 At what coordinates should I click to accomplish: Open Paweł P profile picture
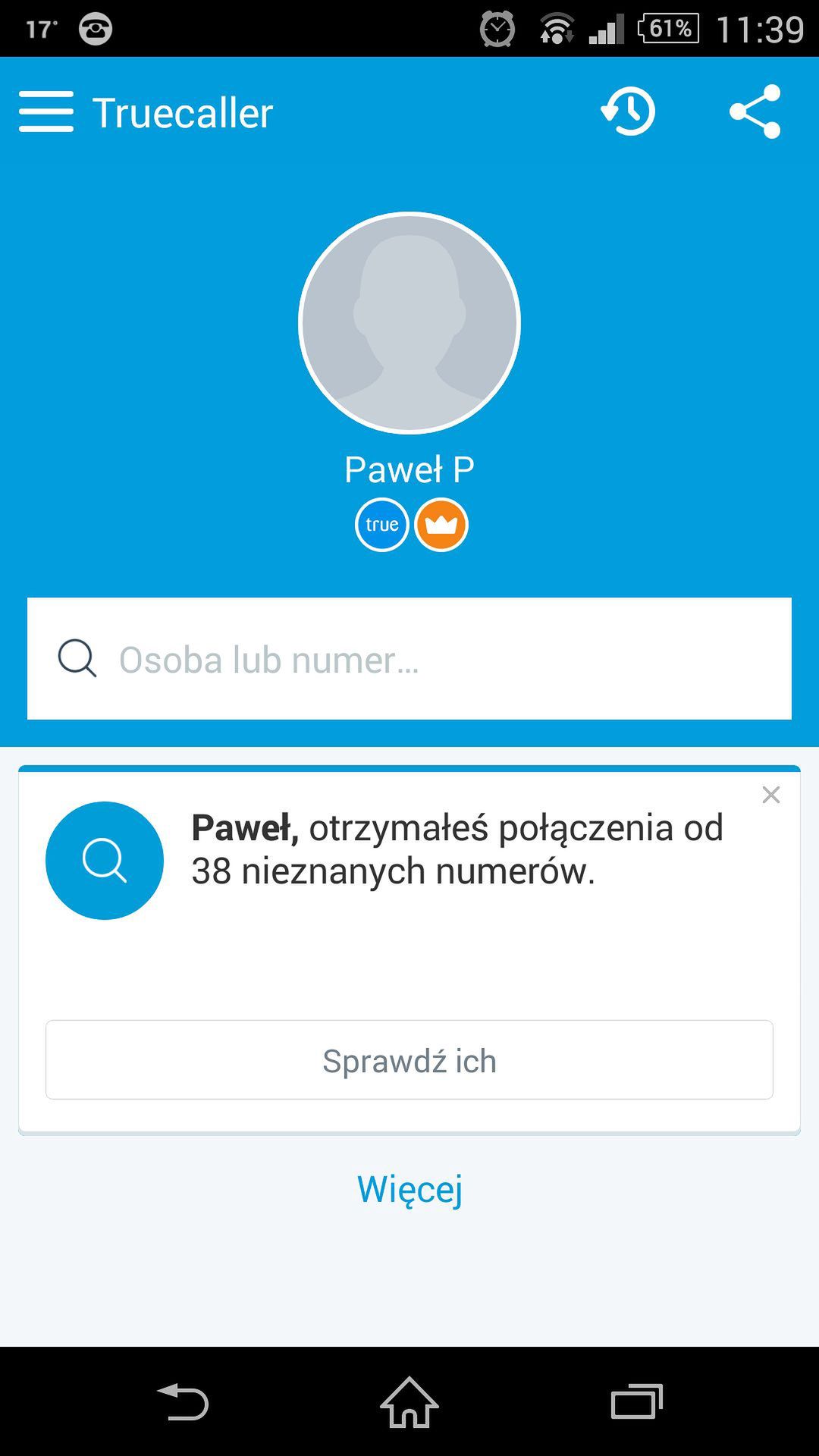pyautogui.click(x=409, y=323)
